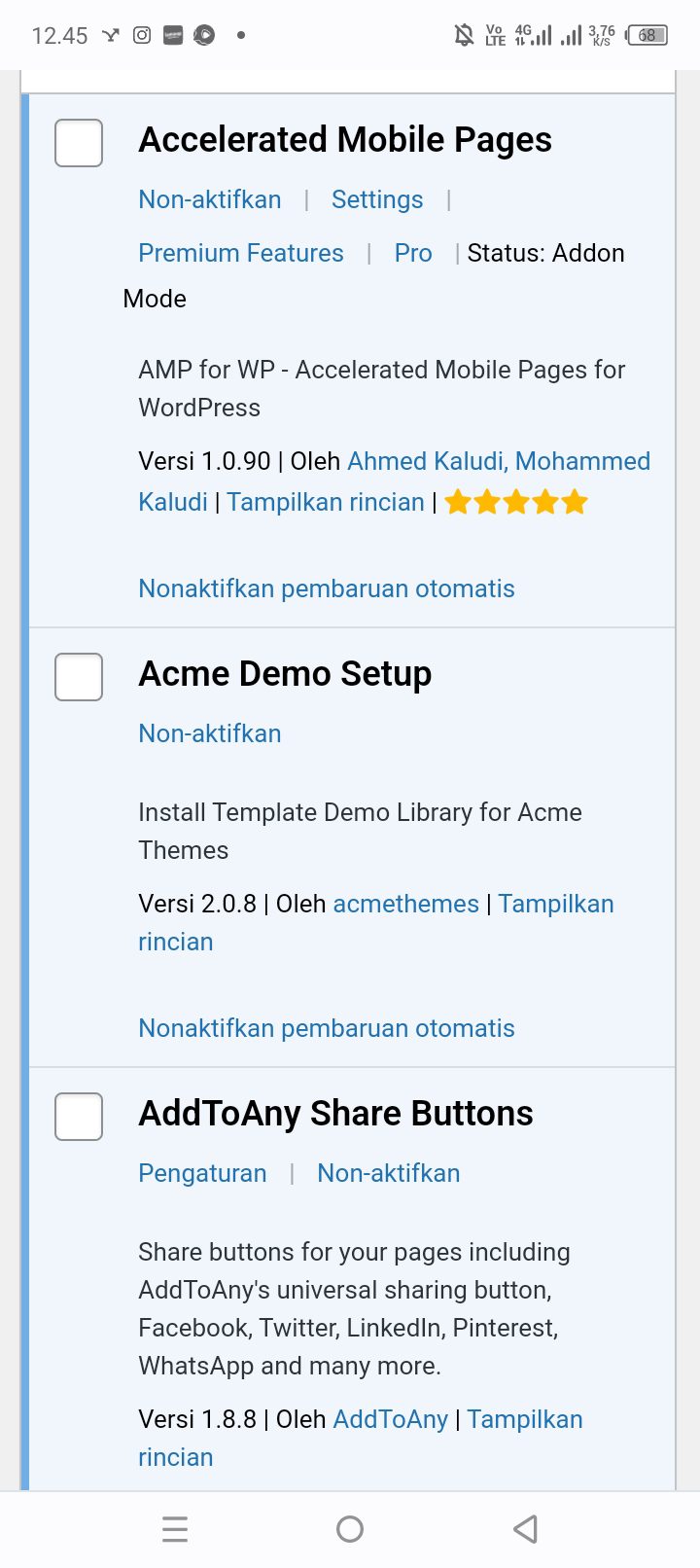This screenshot has height=1568, width=700.
Task: Open the Pro link
Action: coord(413,253)
